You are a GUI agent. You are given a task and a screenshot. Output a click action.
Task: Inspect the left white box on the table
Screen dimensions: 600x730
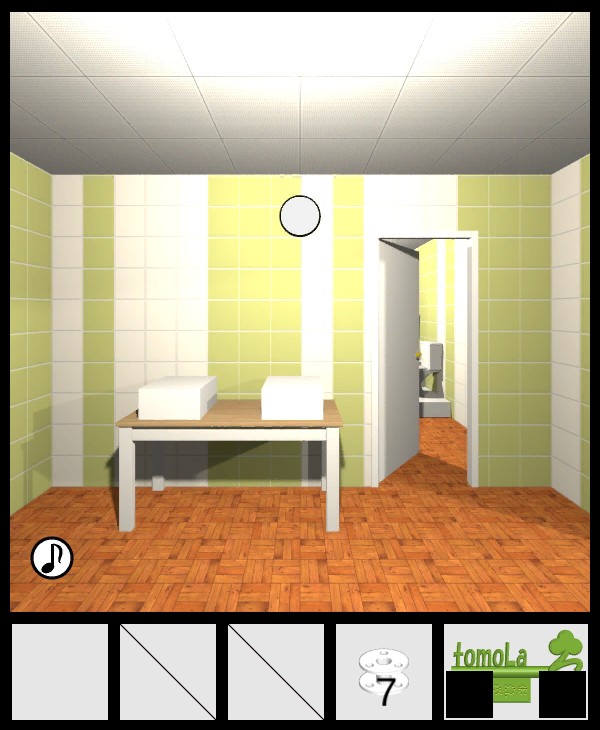[177, 398]
